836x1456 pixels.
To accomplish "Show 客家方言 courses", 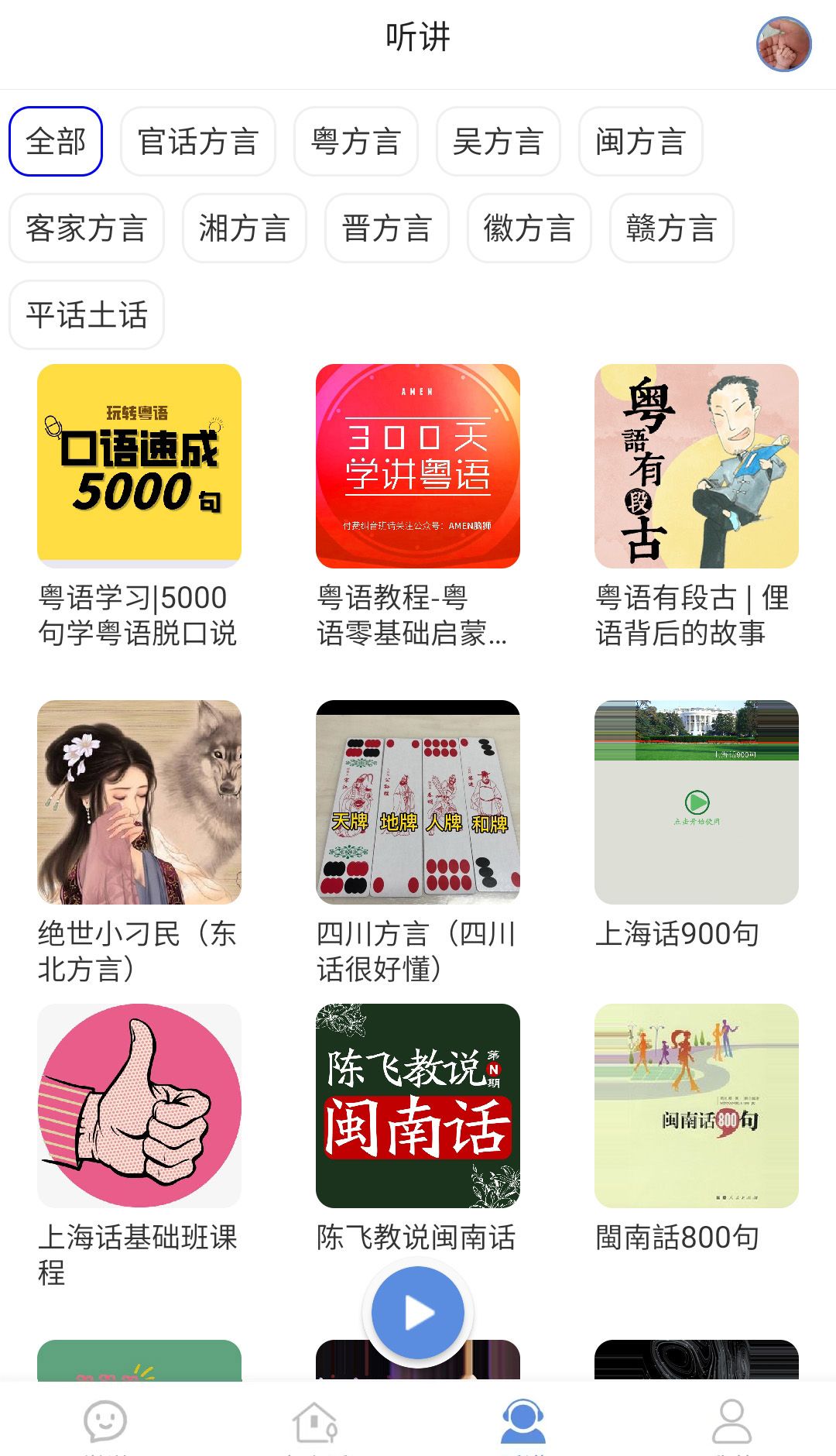I will 87,228.
